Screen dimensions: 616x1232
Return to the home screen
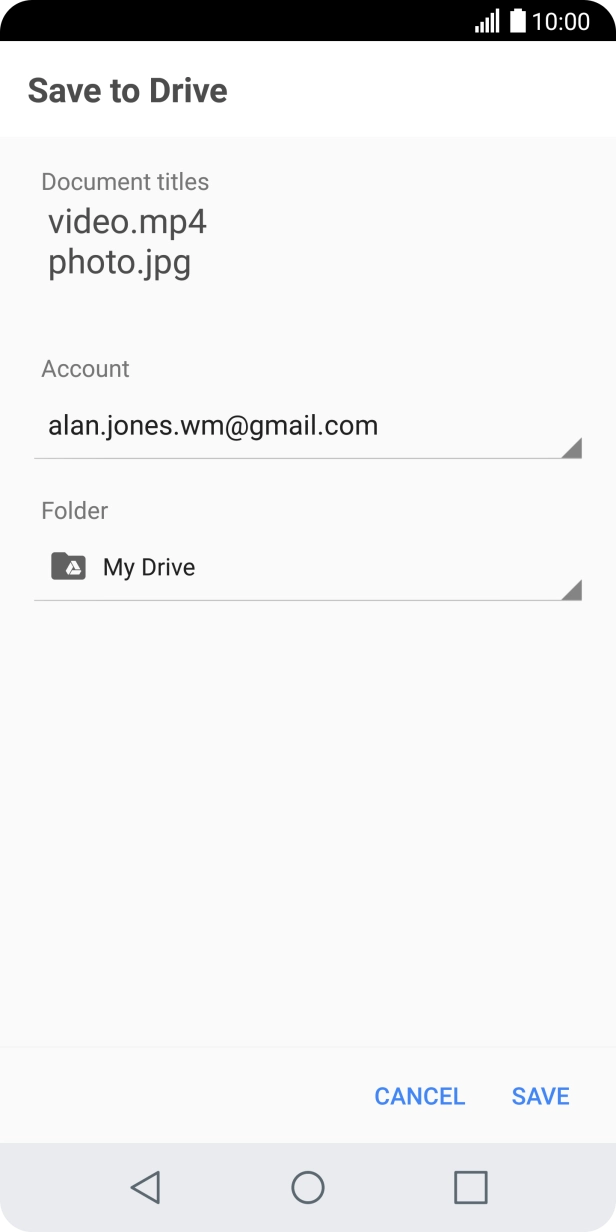point(308,1187)
